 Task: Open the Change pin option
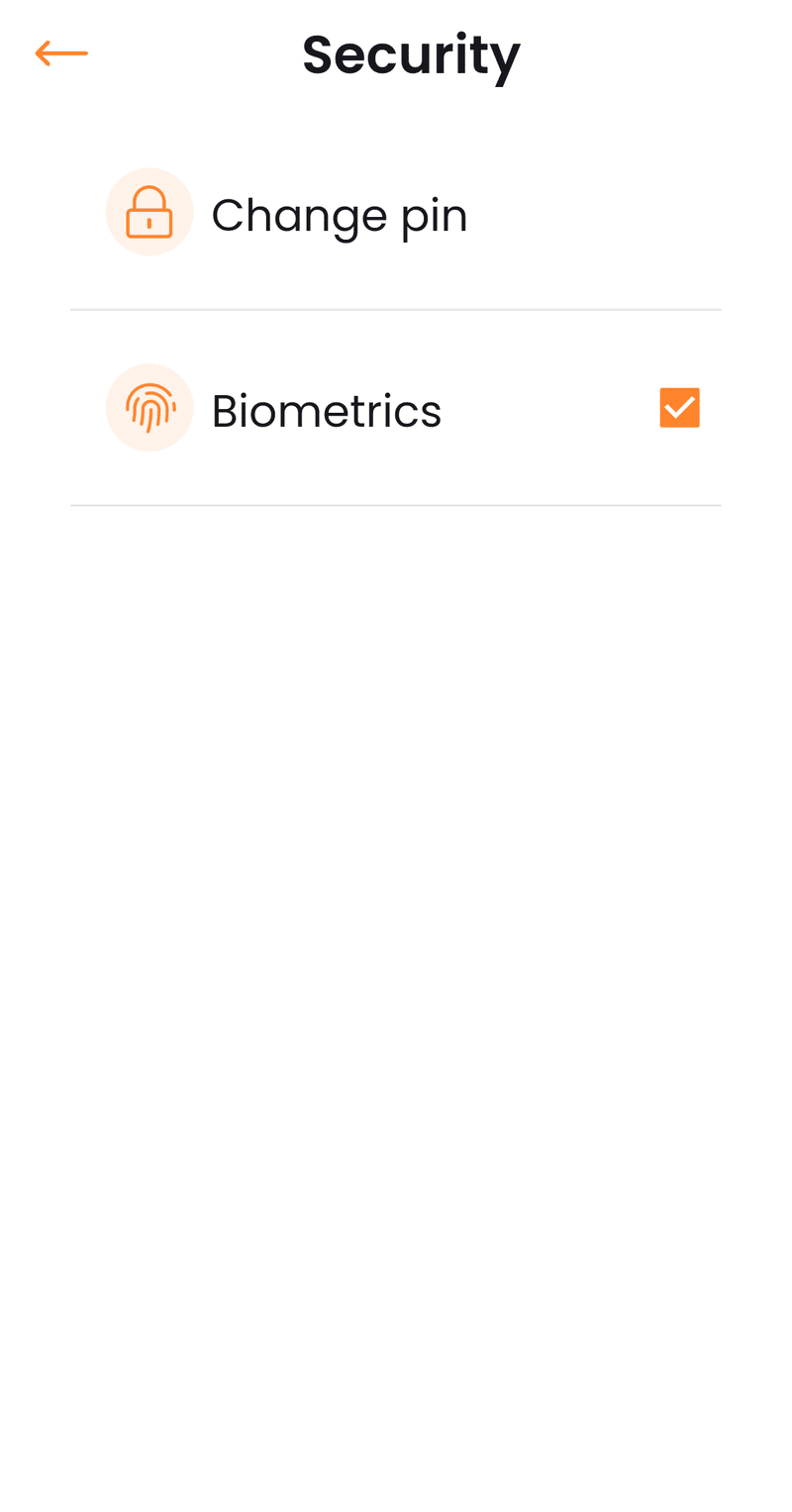pyautogui.click(x=339, y=215)
